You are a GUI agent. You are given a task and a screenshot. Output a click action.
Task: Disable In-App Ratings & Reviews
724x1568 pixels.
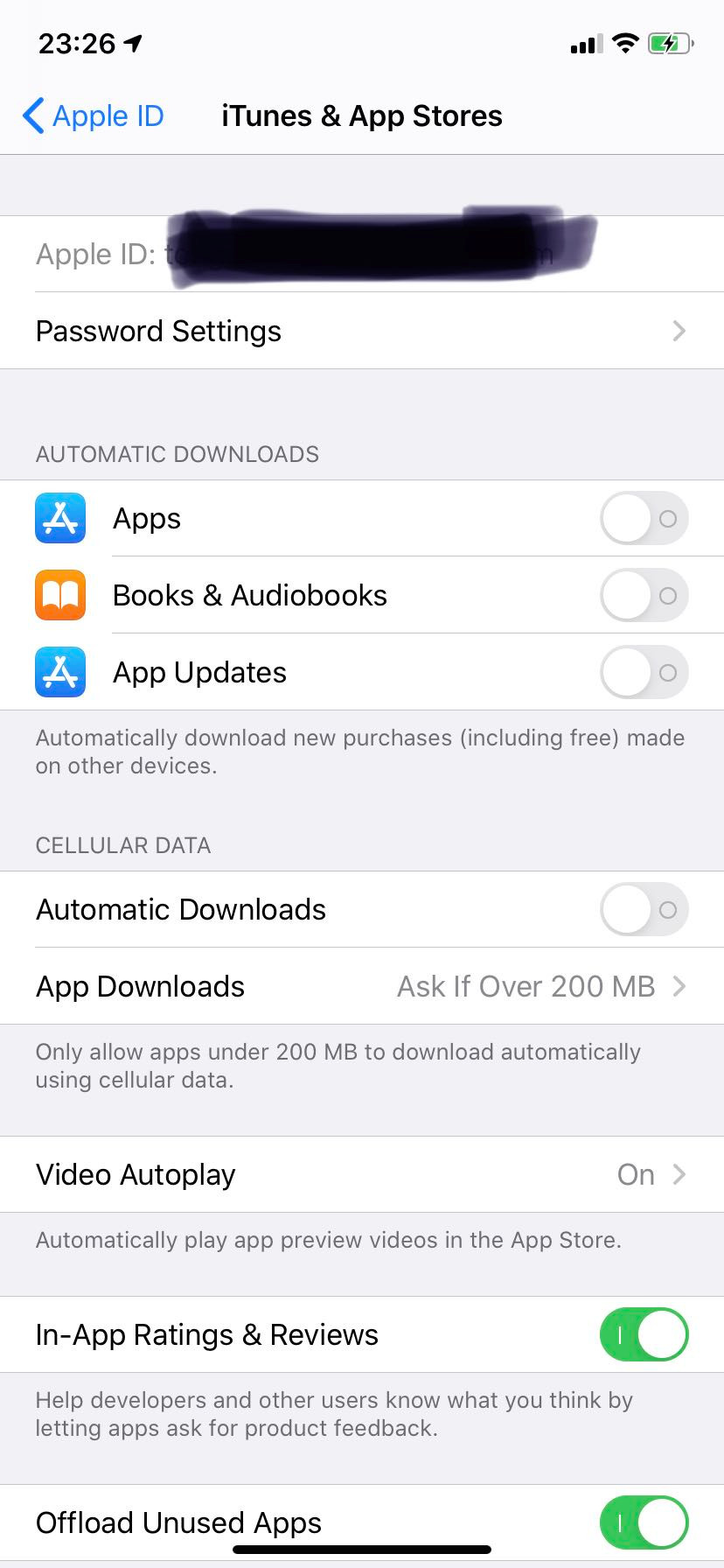[x=644, y=1335]
